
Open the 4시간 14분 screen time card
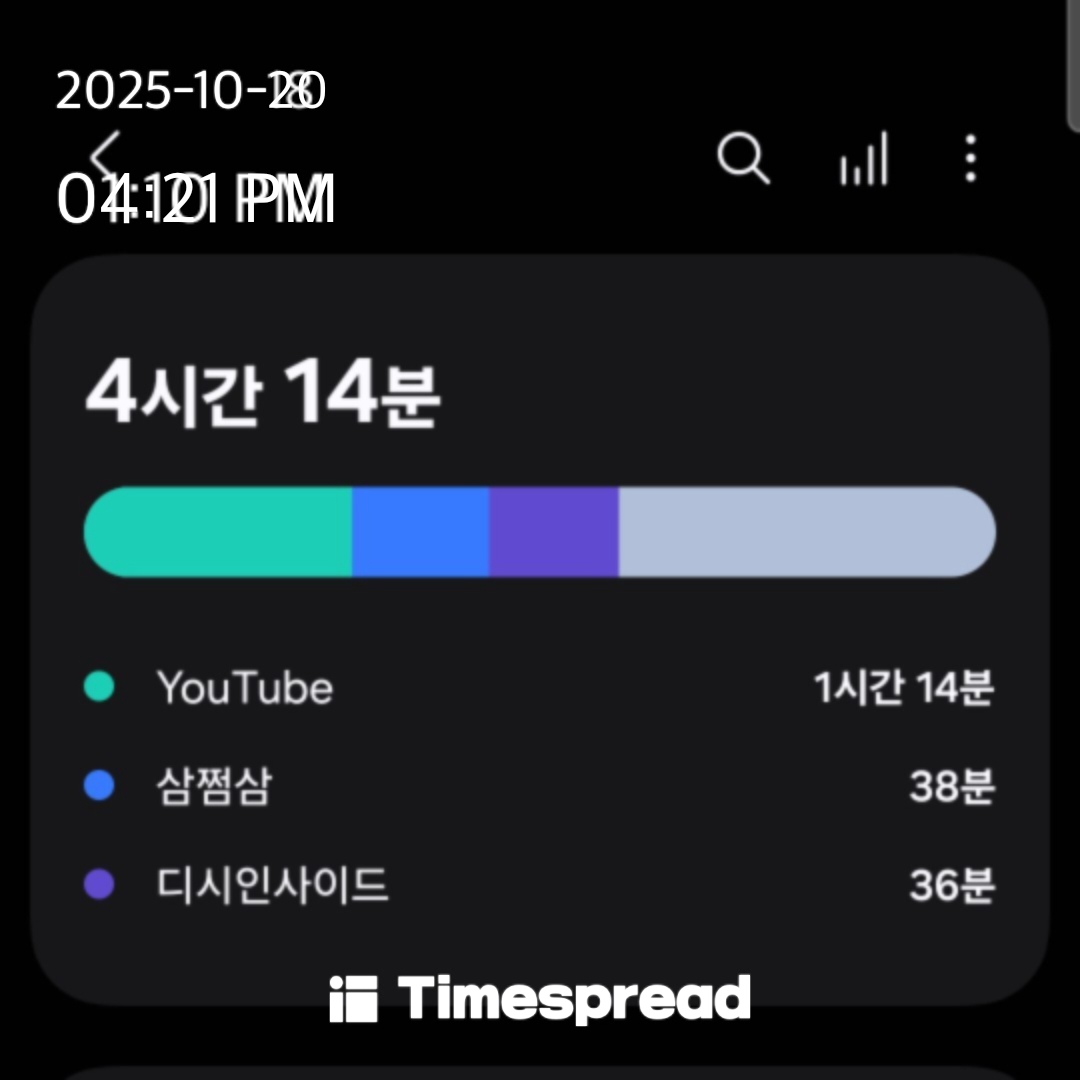coord(540,630)
